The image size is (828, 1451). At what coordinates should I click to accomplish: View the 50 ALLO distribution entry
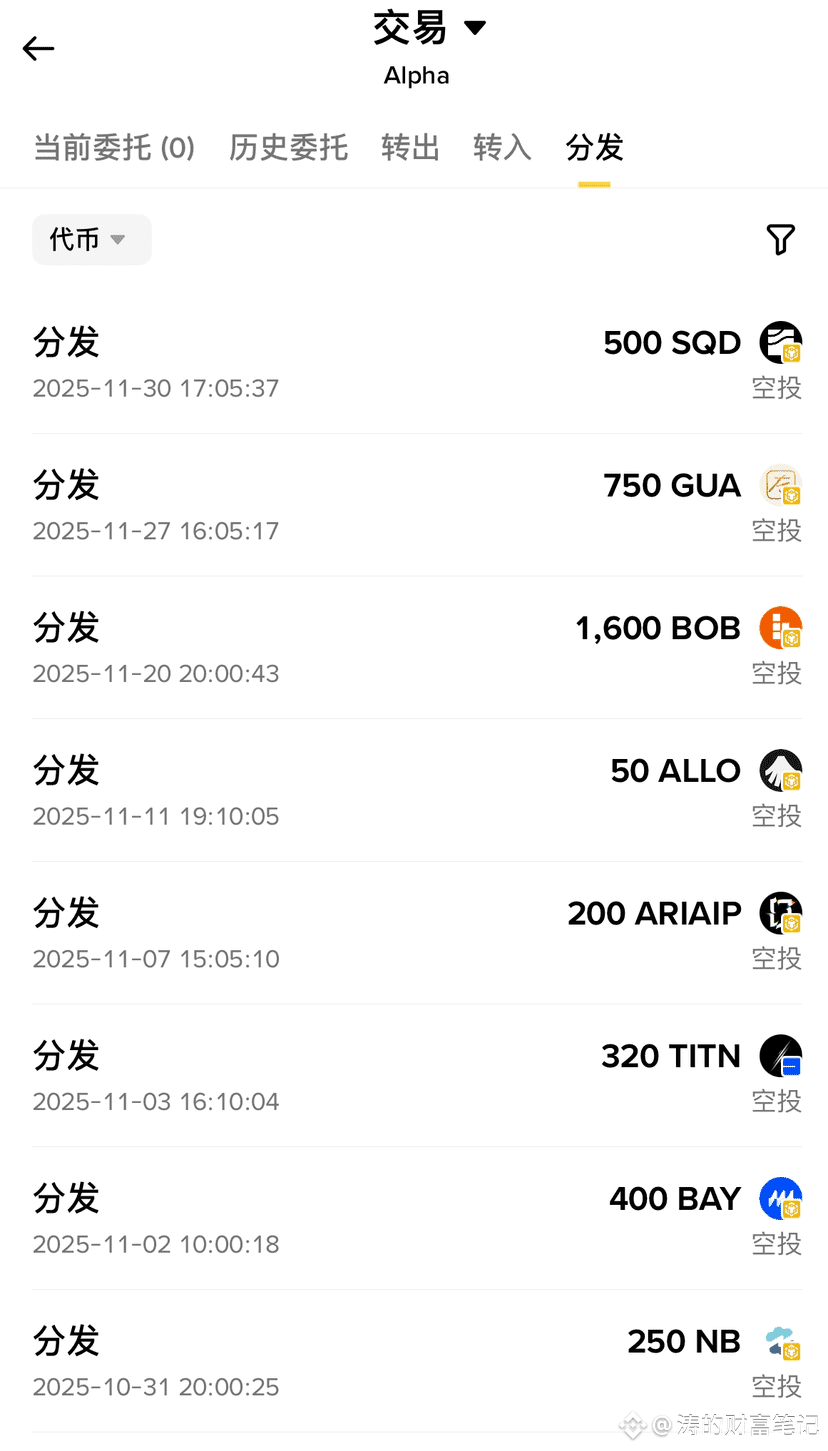pyautogui.click(x=416, y=791)
